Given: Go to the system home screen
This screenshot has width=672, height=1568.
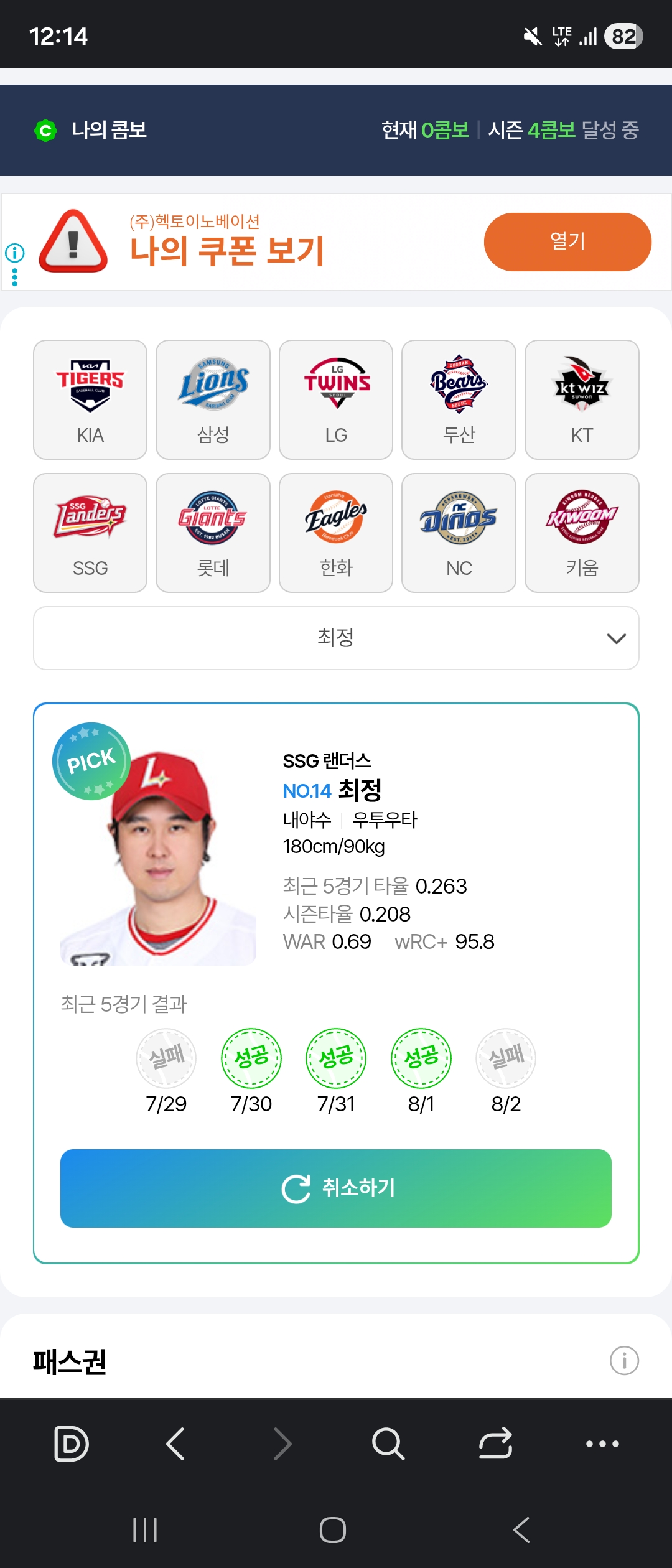Looking at the screenshot, I should pyautogui.click(x=333, y=1529).
